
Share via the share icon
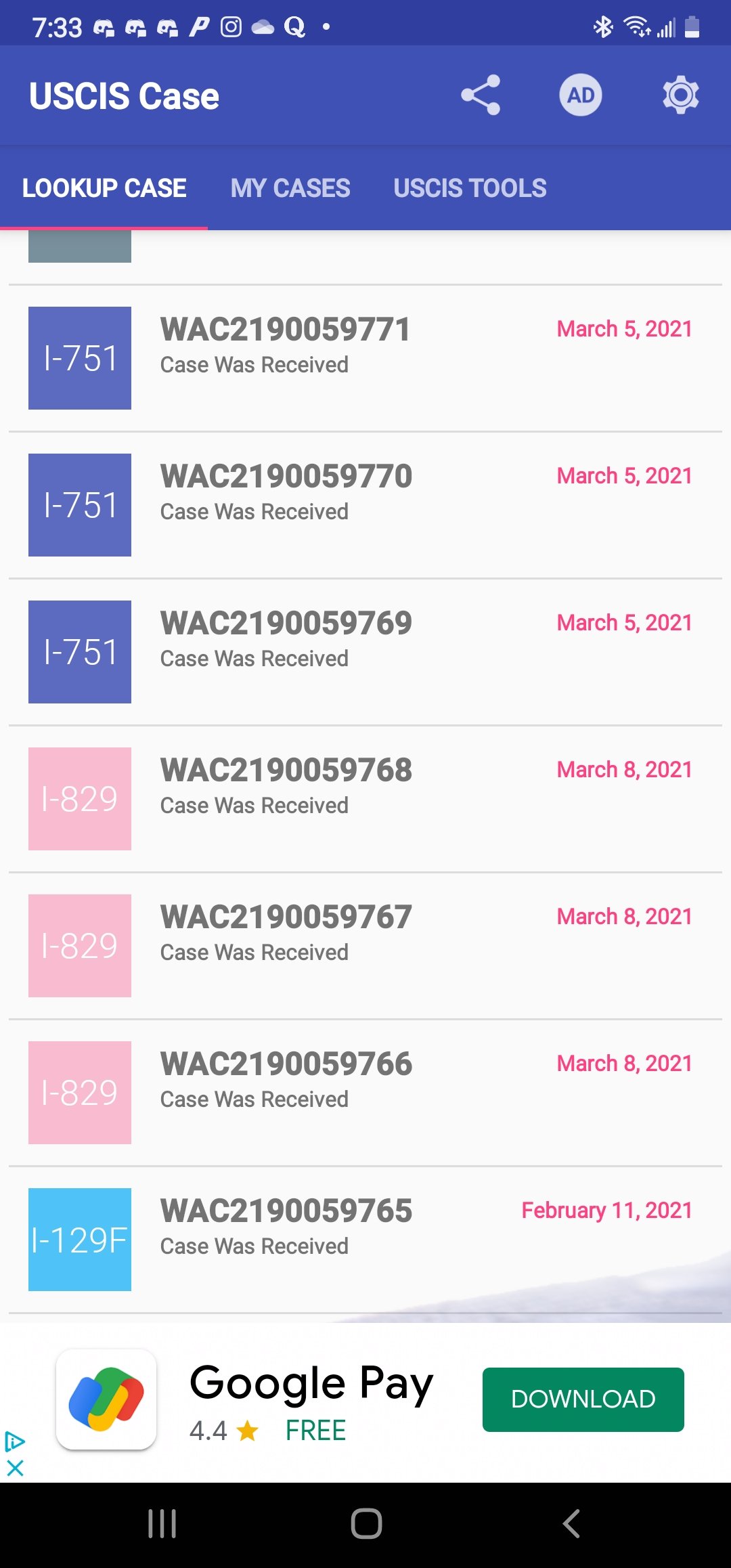coord(481,95)
